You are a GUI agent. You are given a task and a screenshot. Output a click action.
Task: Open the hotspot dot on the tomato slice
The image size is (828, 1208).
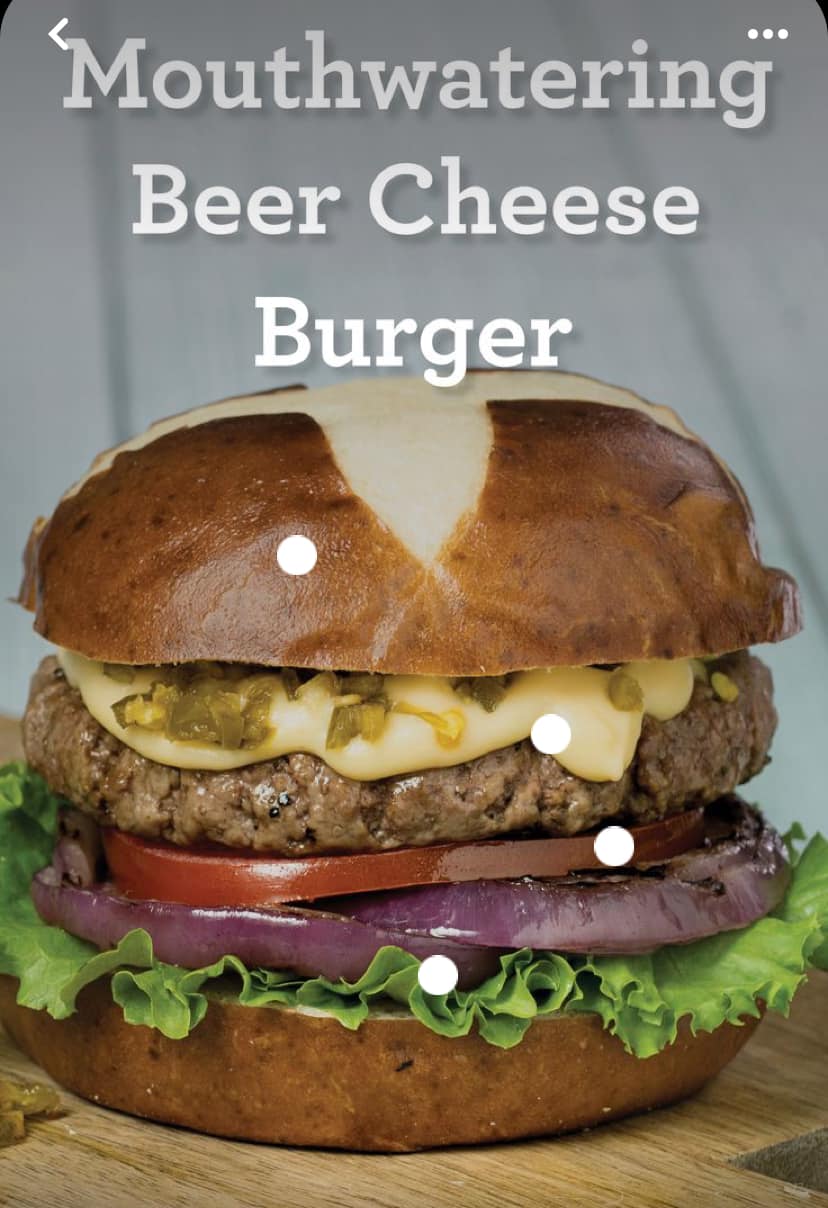point(614,846)
